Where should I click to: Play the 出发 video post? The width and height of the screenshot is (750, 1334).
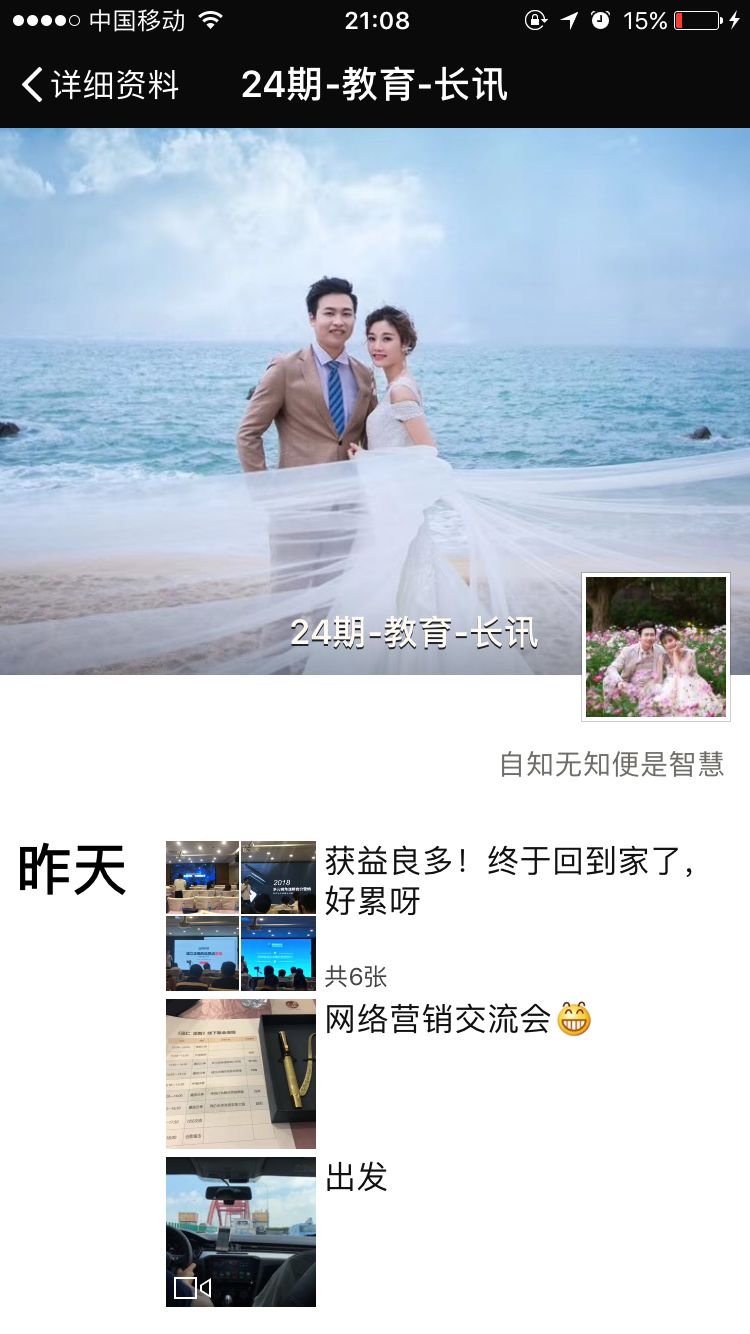[x=241, y=1232]
